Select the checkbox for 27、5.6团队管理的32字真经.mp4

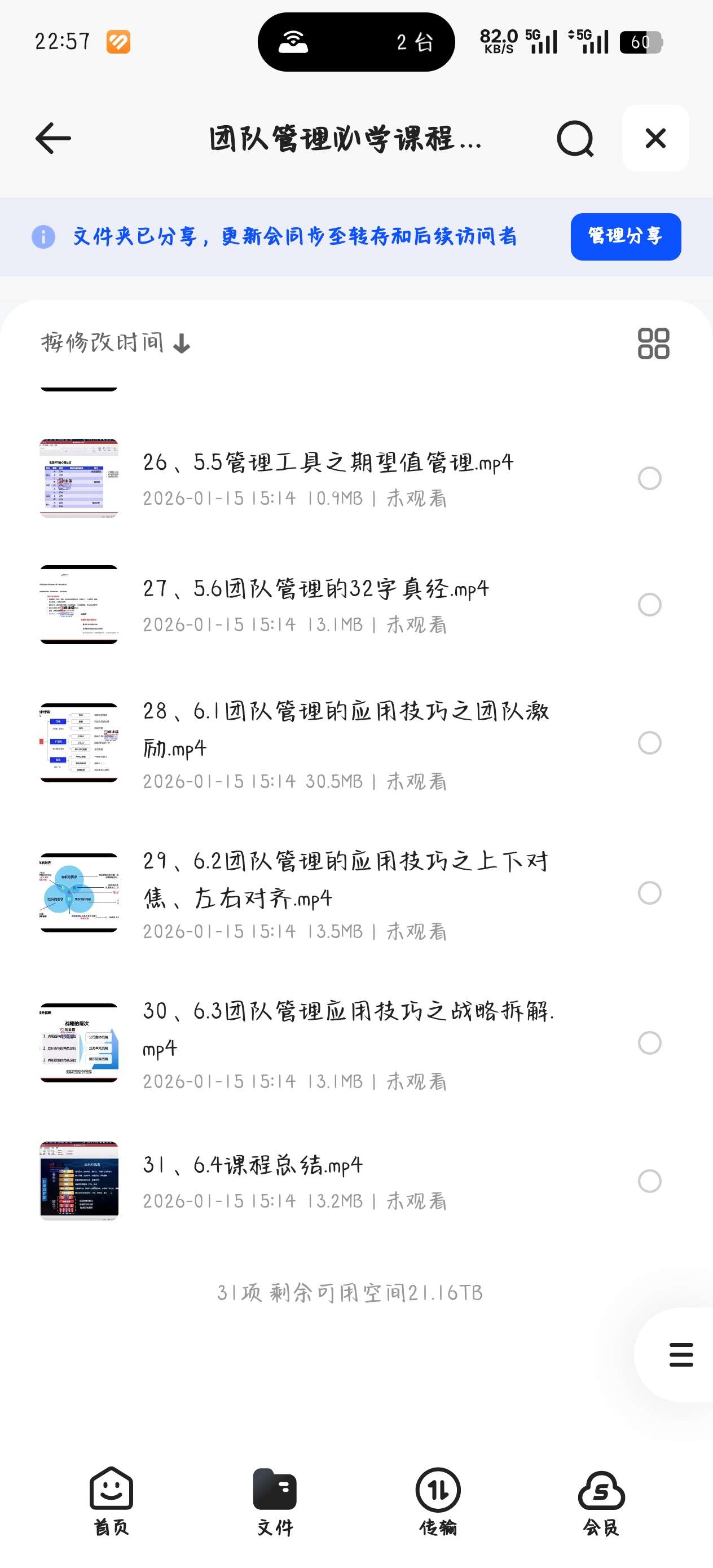[650, 605]
